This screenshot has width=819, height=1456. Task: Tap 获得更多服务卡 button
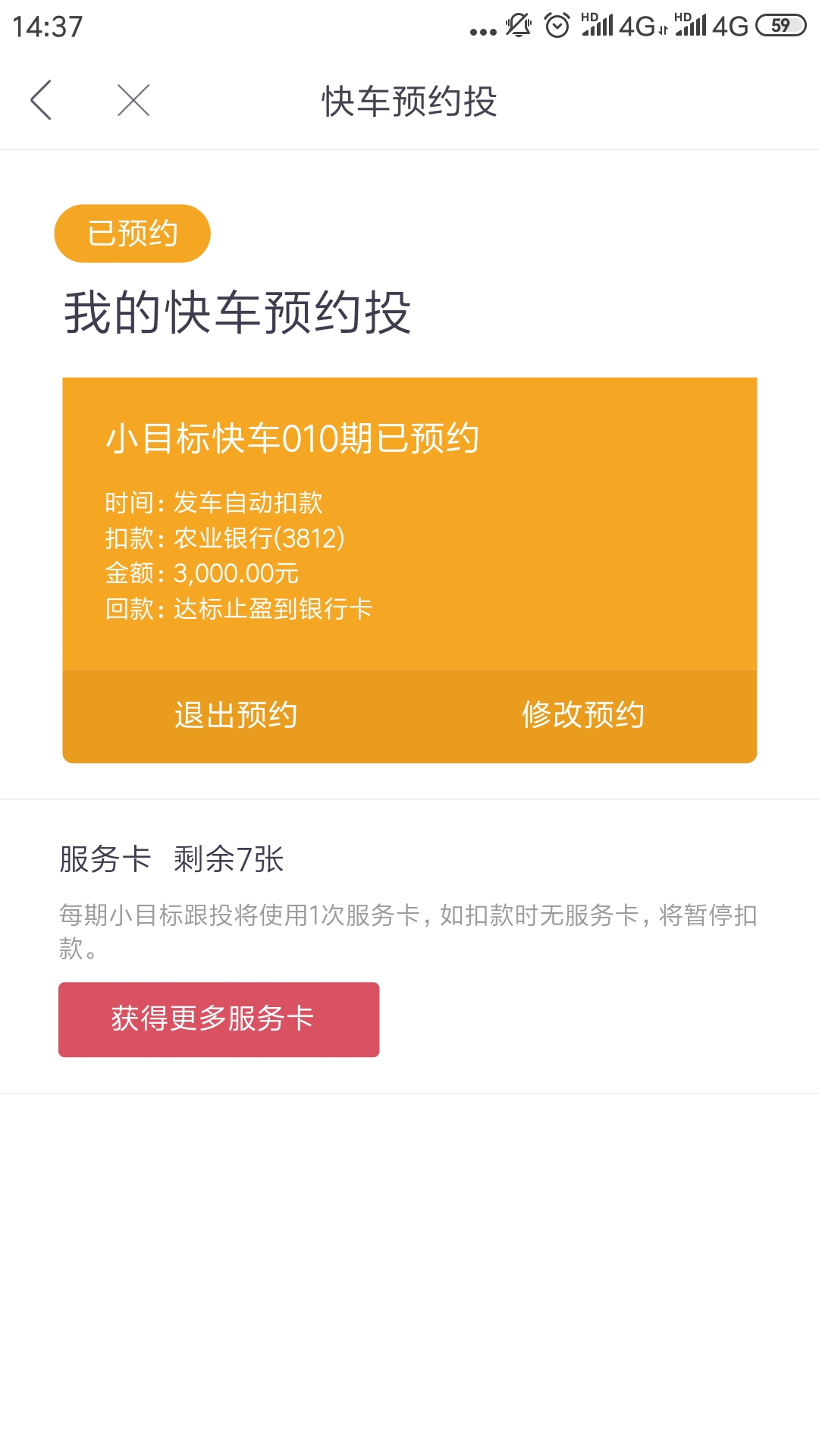point(219,1019)
